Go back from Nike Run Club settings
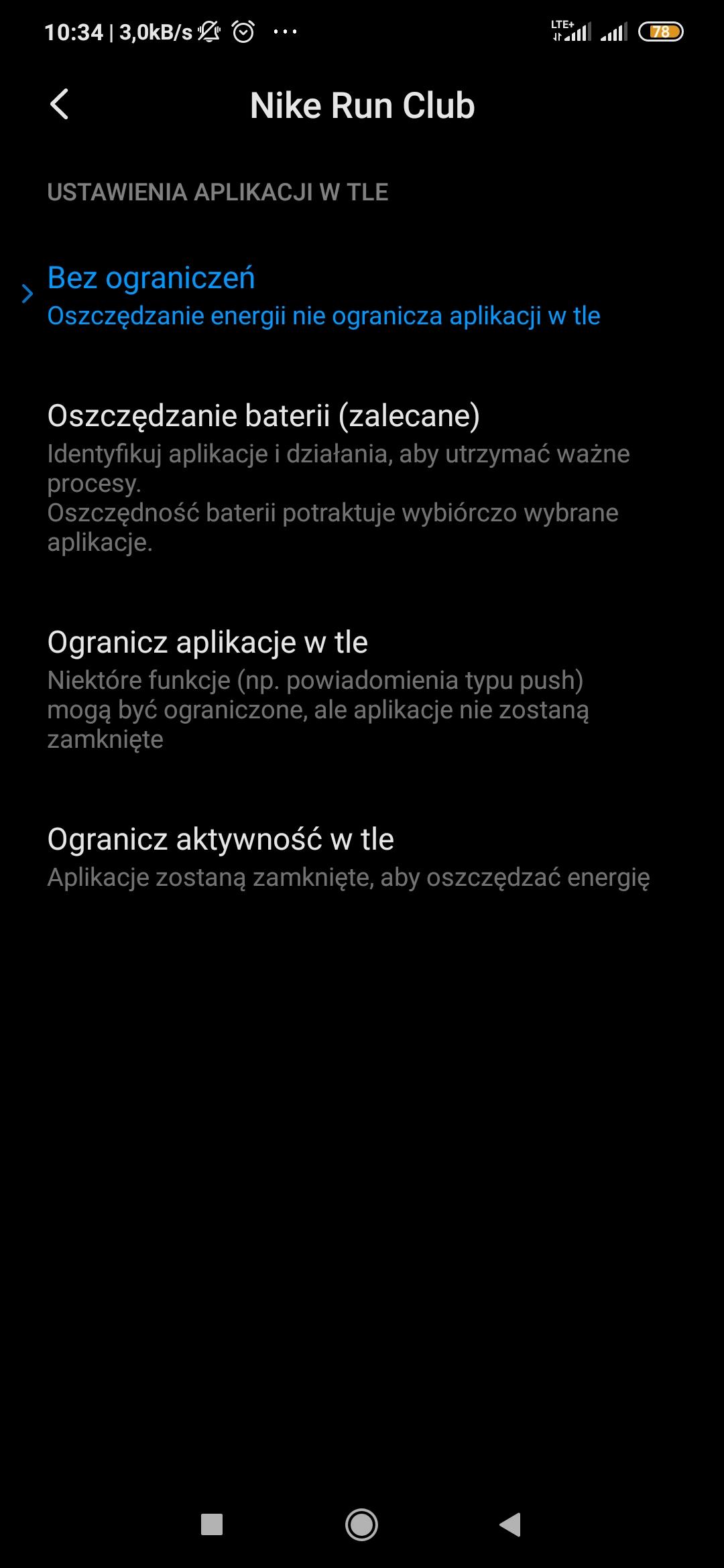Screen dimensions: 724x1568 (60, 105)
